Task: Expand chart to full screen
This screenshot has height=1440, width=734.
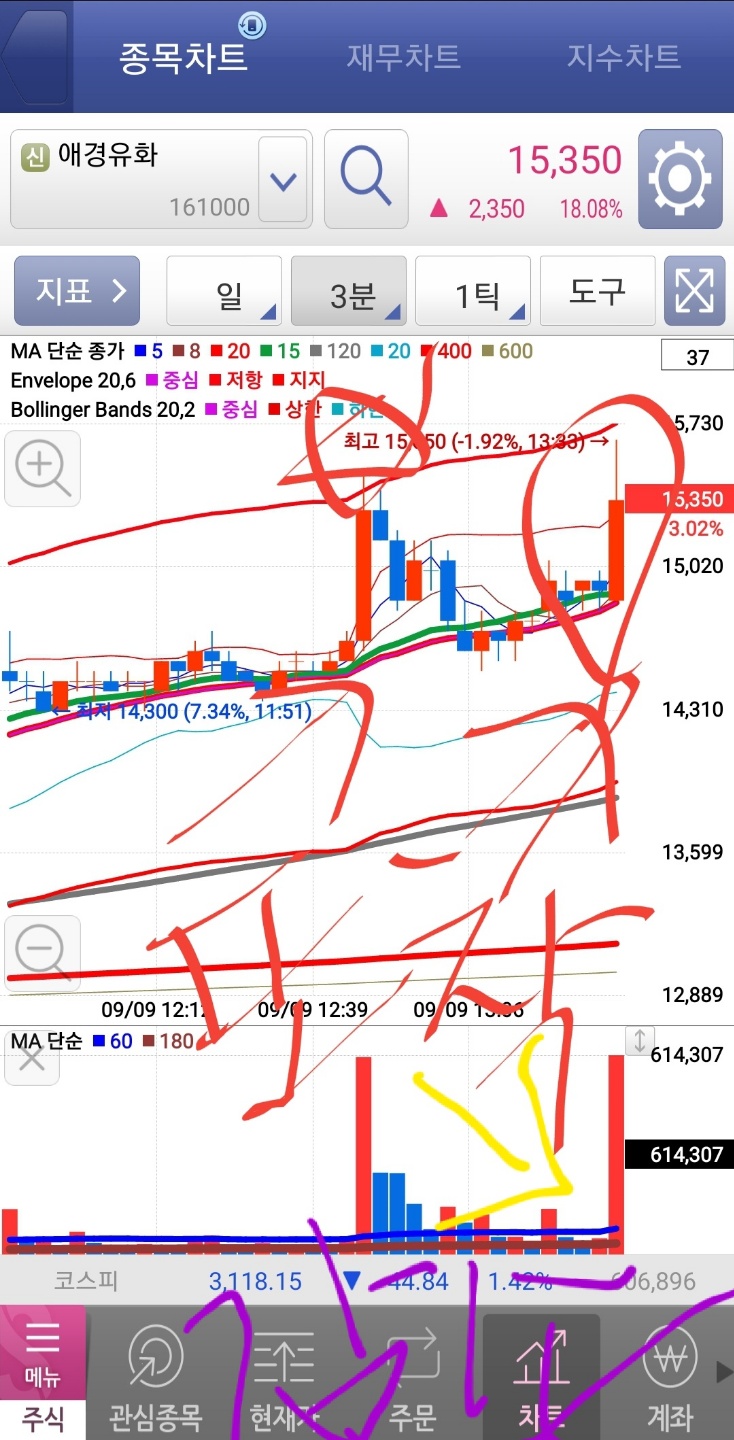Action: pyautogui.click(x=694, y=292)
